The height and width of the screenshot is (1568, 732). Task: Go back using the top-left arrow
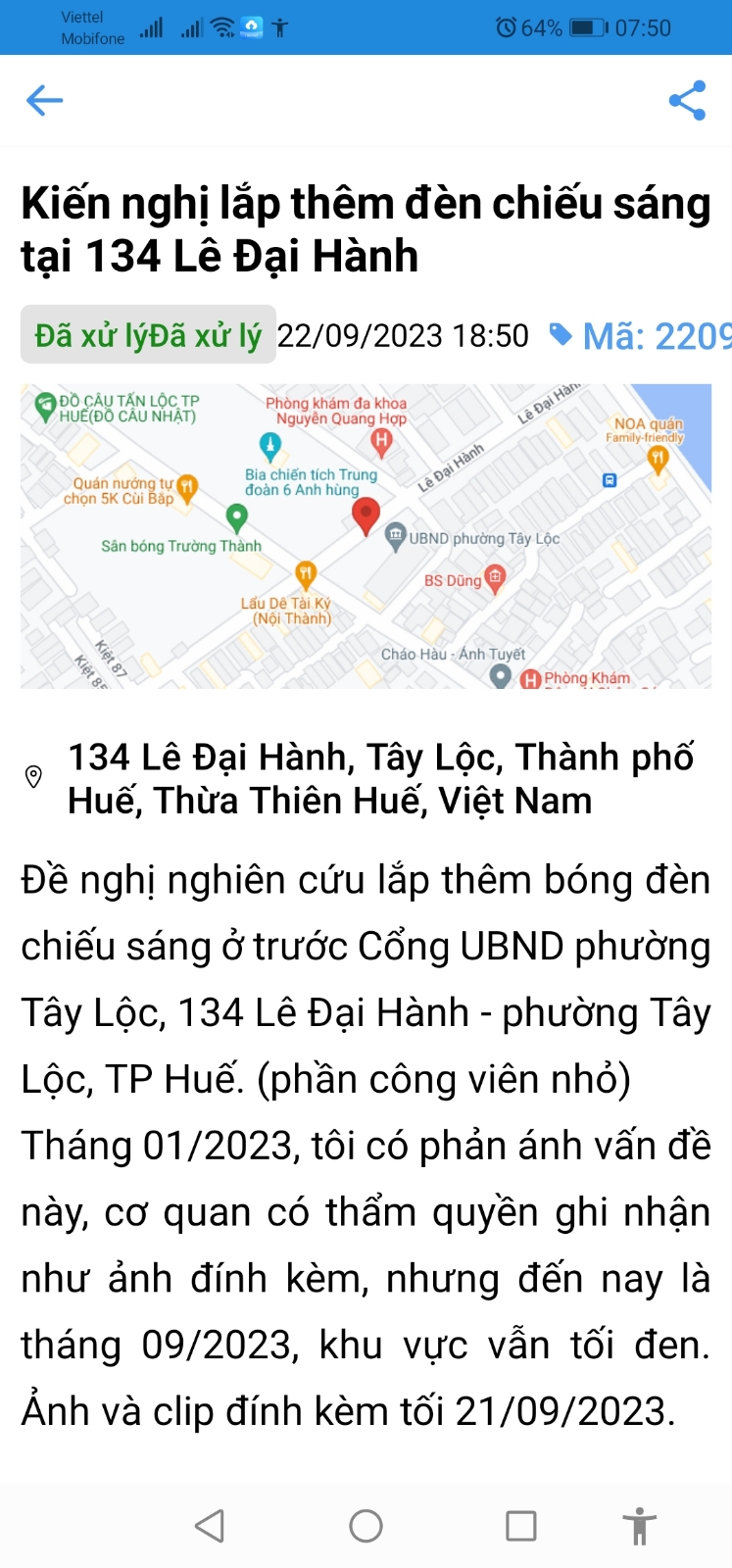coord(44,100)
